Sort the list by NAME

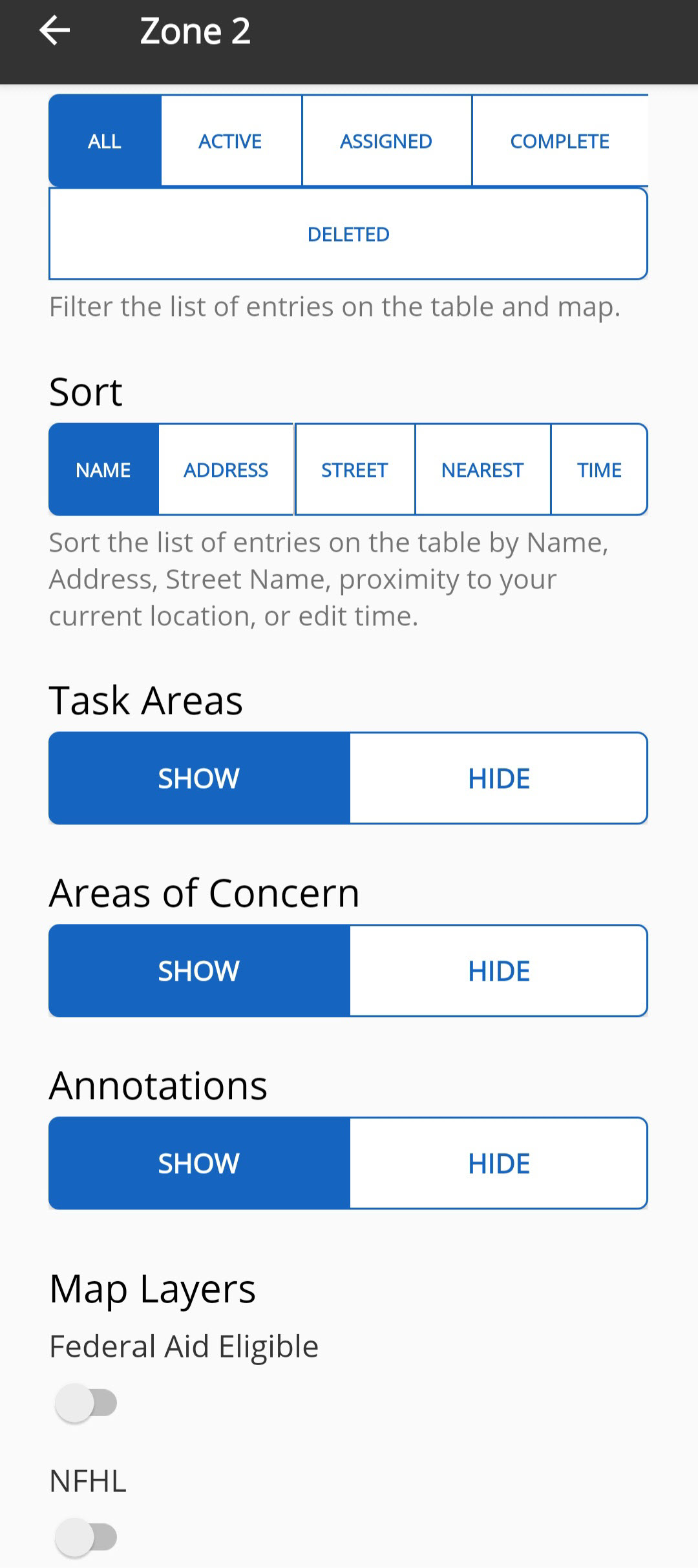103,470
